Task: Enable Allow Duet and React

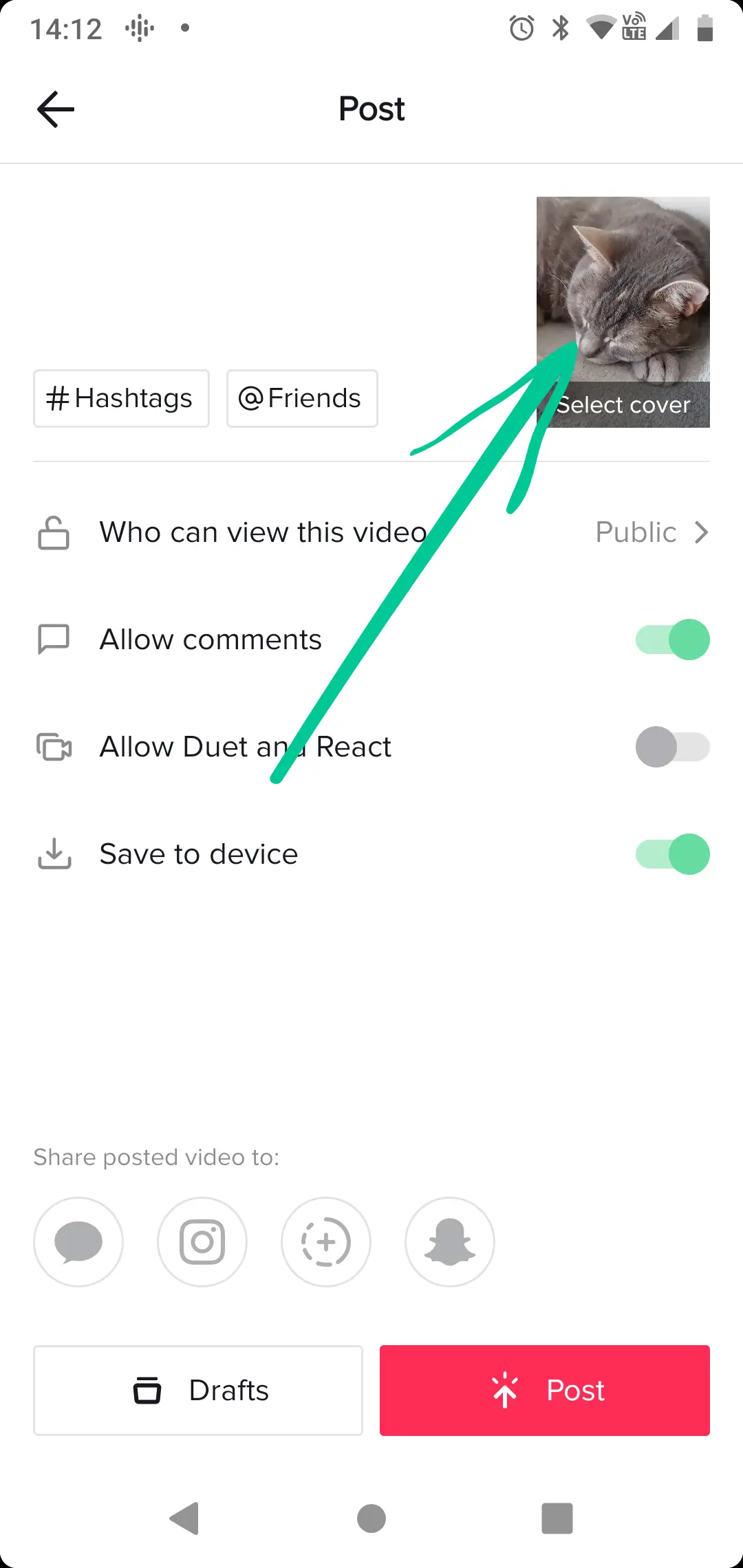Action: (x=672, y=747)
